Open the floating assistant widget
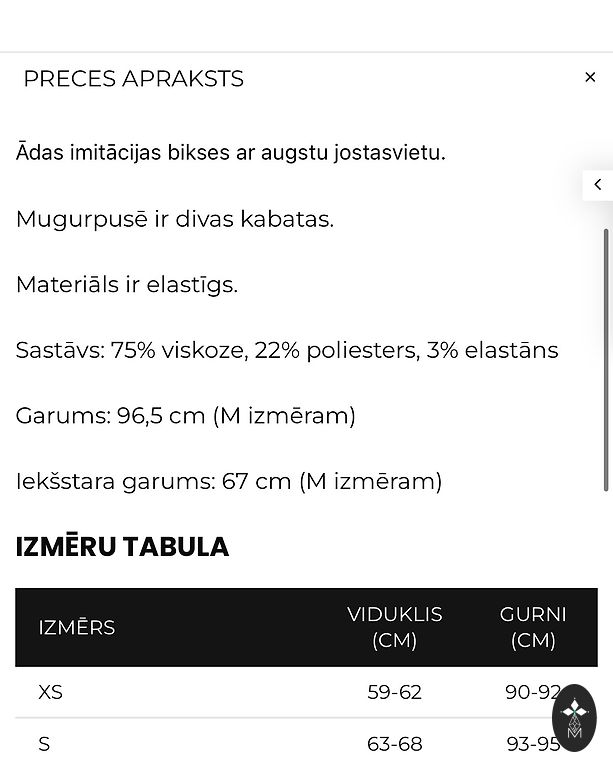Image resolution: width=613 pixels, height=768 pixels. coord(574,718)
